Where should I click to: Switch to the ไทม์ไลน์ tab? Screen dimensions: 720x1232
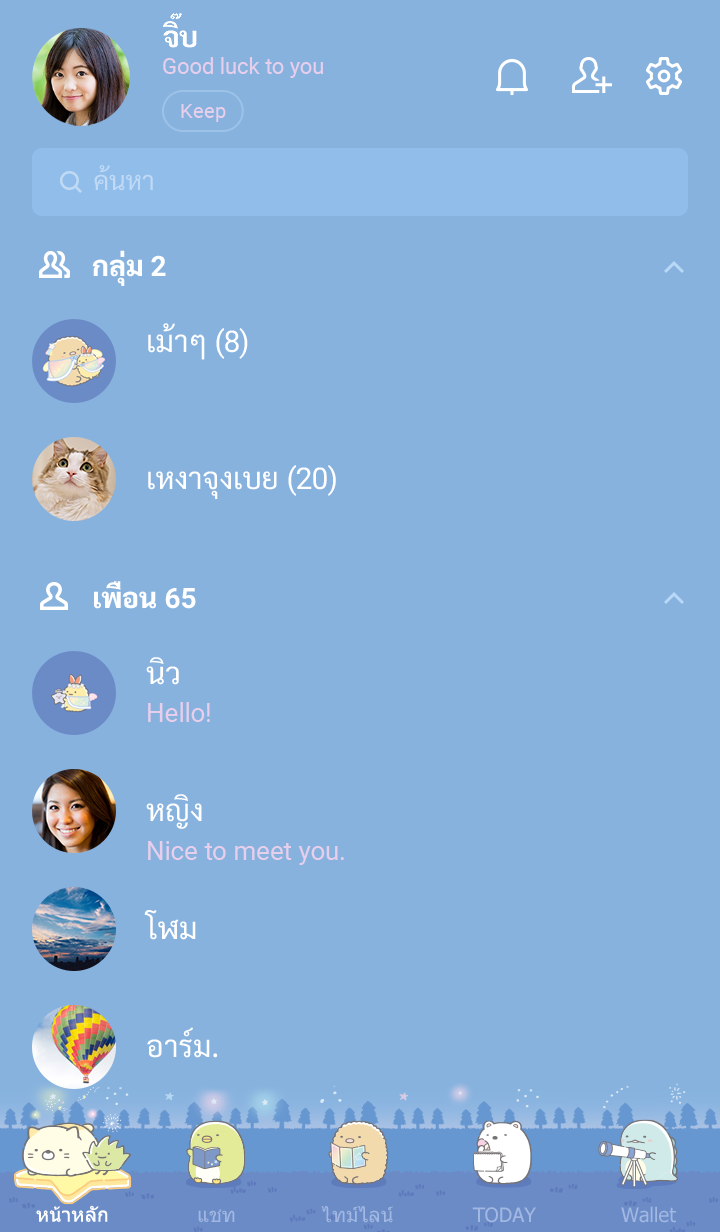(x=358, y=1170)
